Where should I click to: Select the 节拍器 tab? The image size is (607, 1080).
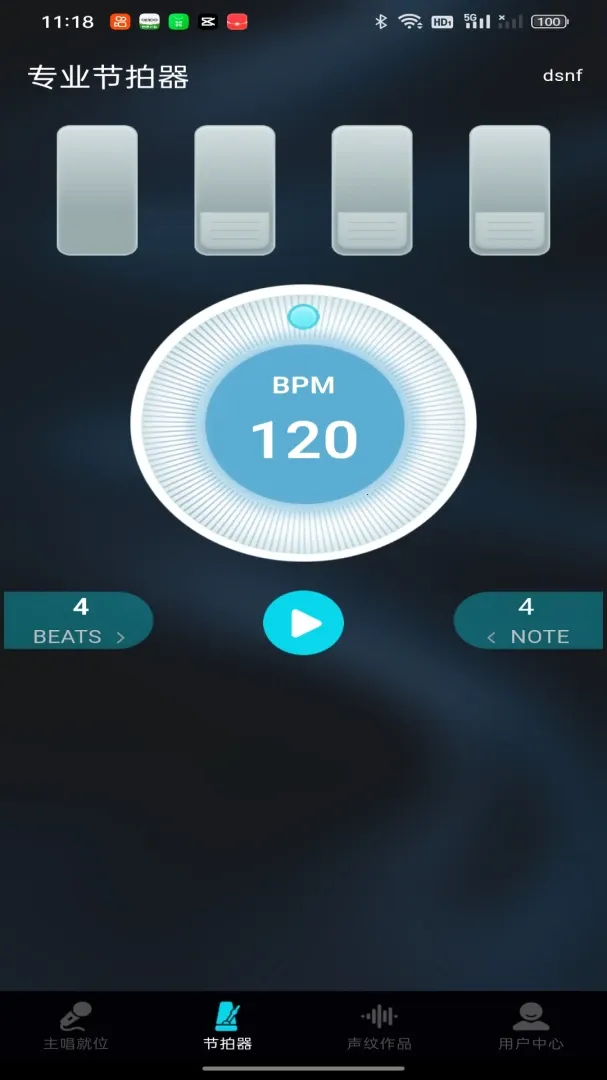227,1026
